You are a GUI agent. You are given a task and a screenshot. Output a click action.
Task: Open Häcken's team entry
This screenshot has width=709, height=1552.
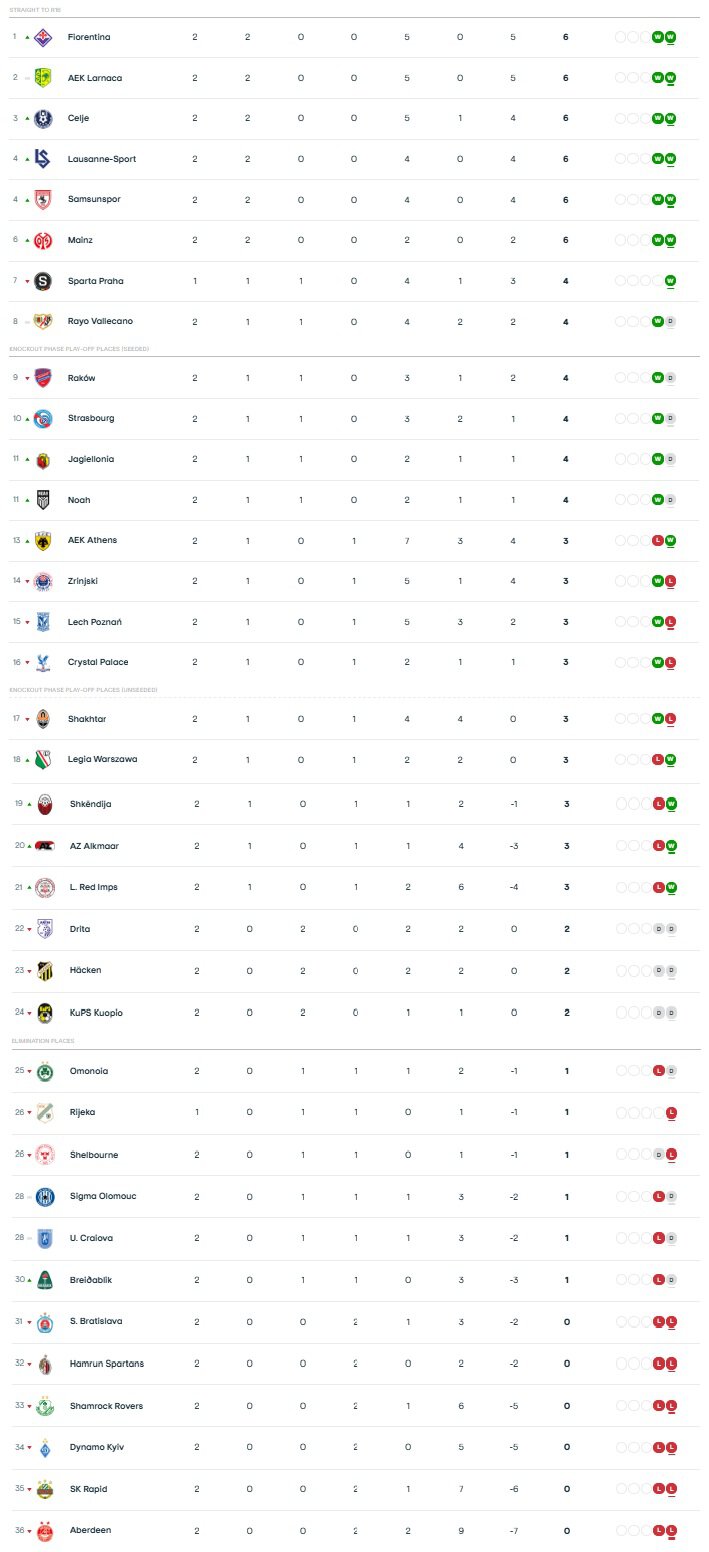pyautogui.click(x=85, y=970)
